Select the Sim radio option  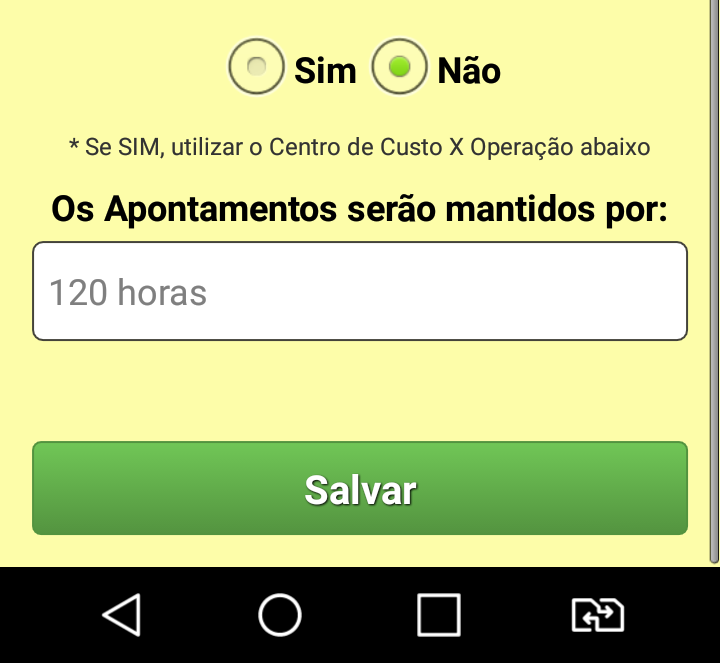coord(257,68)
